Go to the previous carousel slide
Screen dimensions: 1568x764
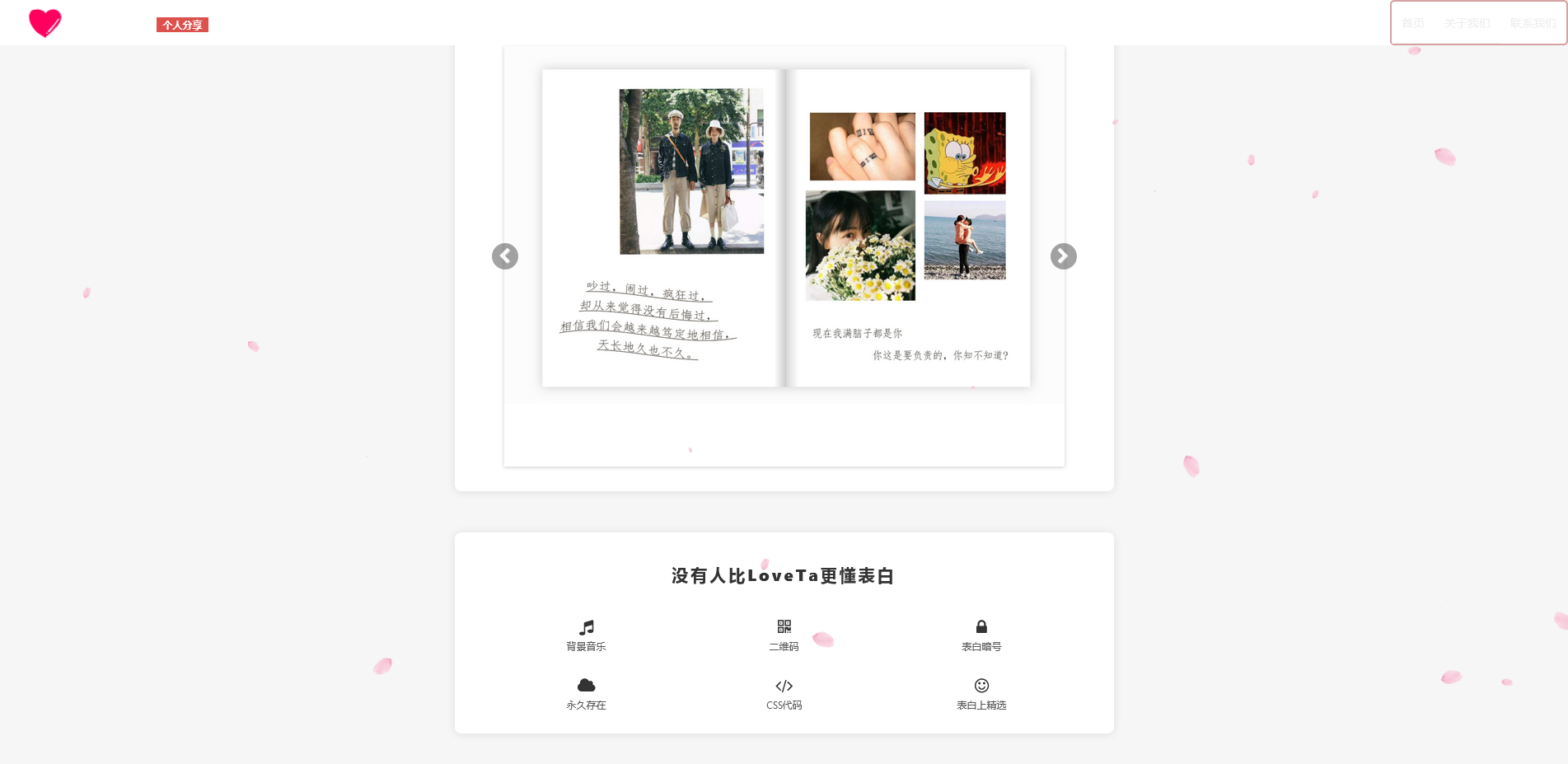coord(505,256)
